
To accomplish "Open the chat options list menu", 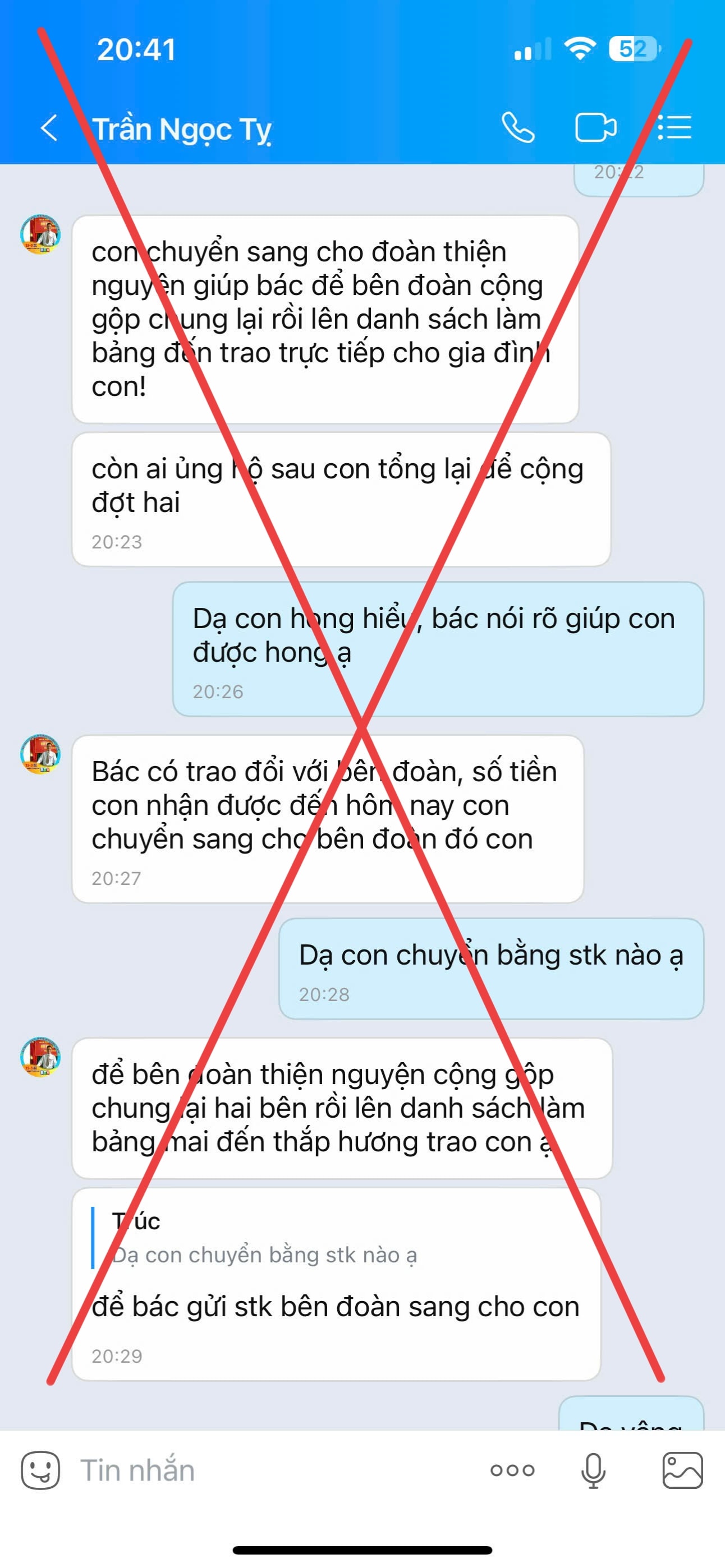I will 675,128.
